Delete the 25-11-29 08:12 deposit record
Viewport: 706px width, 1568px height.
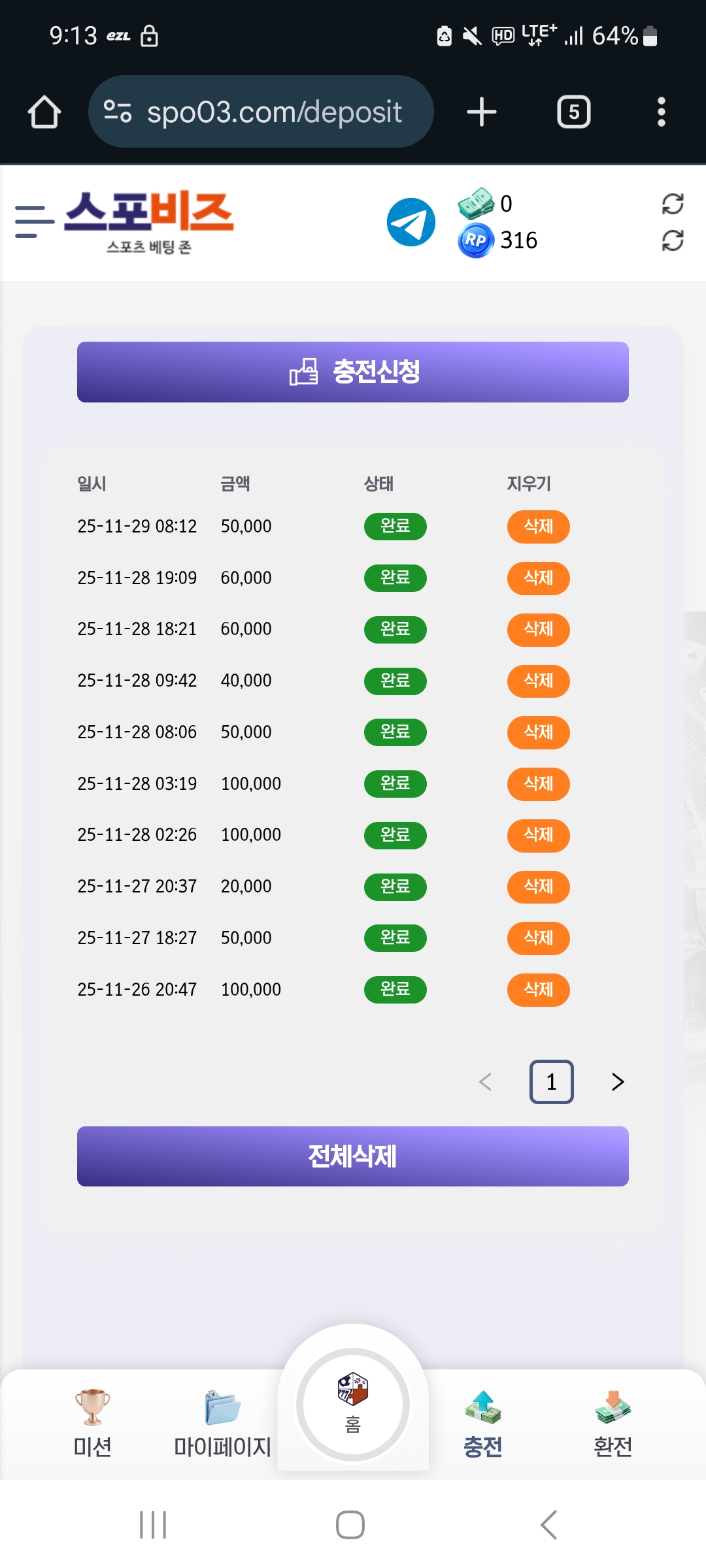click(x=538, y=527)
